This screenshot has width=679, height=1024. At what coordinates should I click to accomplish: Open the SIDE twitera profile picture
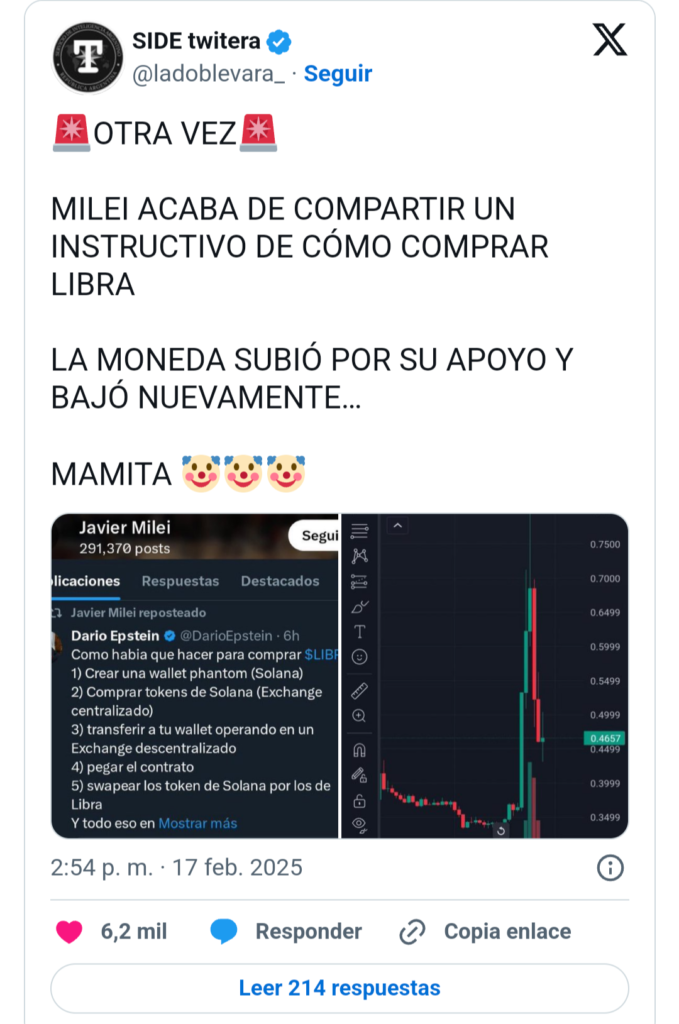coord(88,58)
